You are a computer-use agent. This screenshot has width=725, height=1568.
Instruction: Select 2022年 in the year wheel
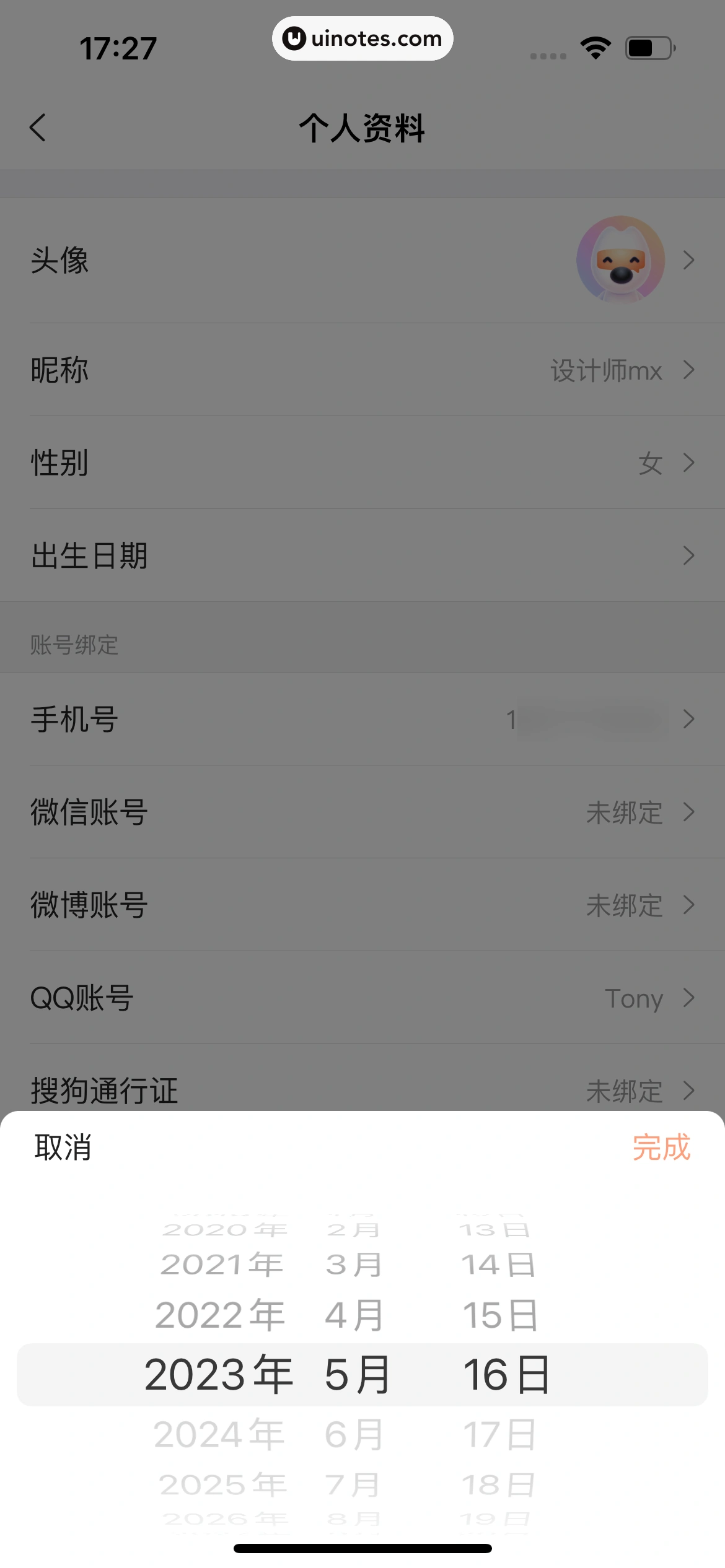(x=220, y=1315)
